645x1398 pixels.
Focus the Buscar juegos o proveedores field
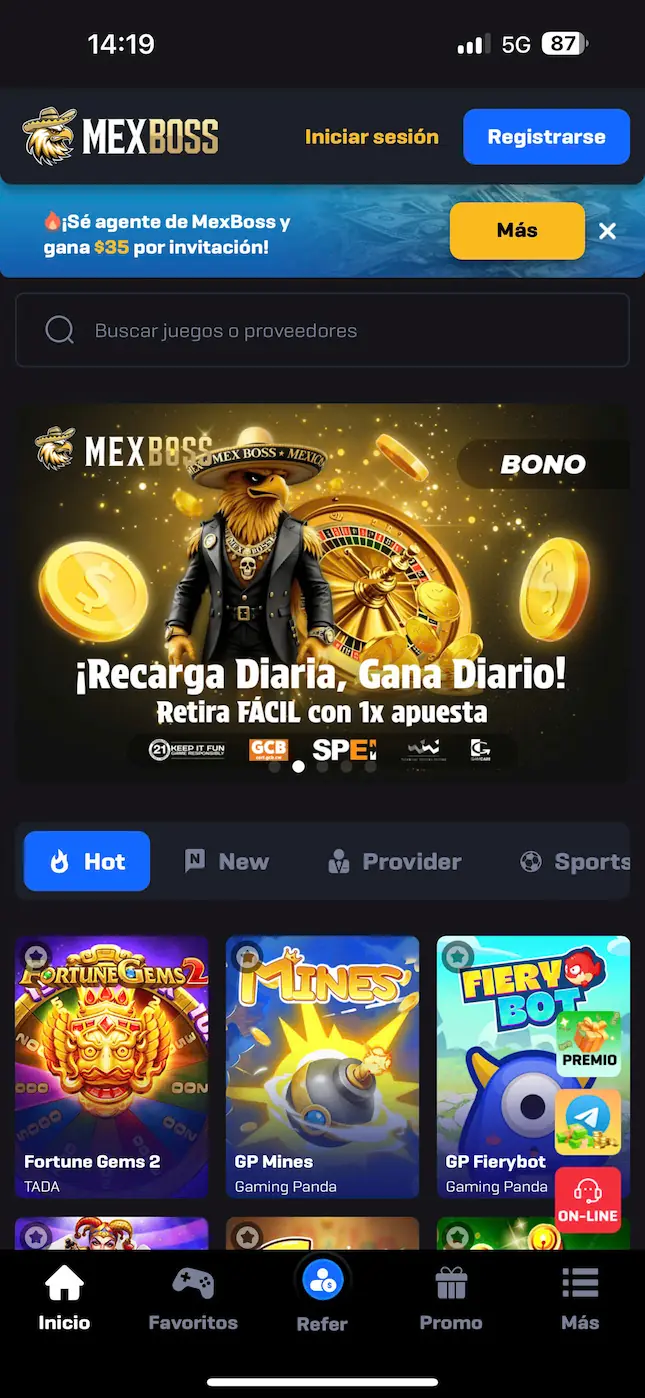(x=322, y=330)
